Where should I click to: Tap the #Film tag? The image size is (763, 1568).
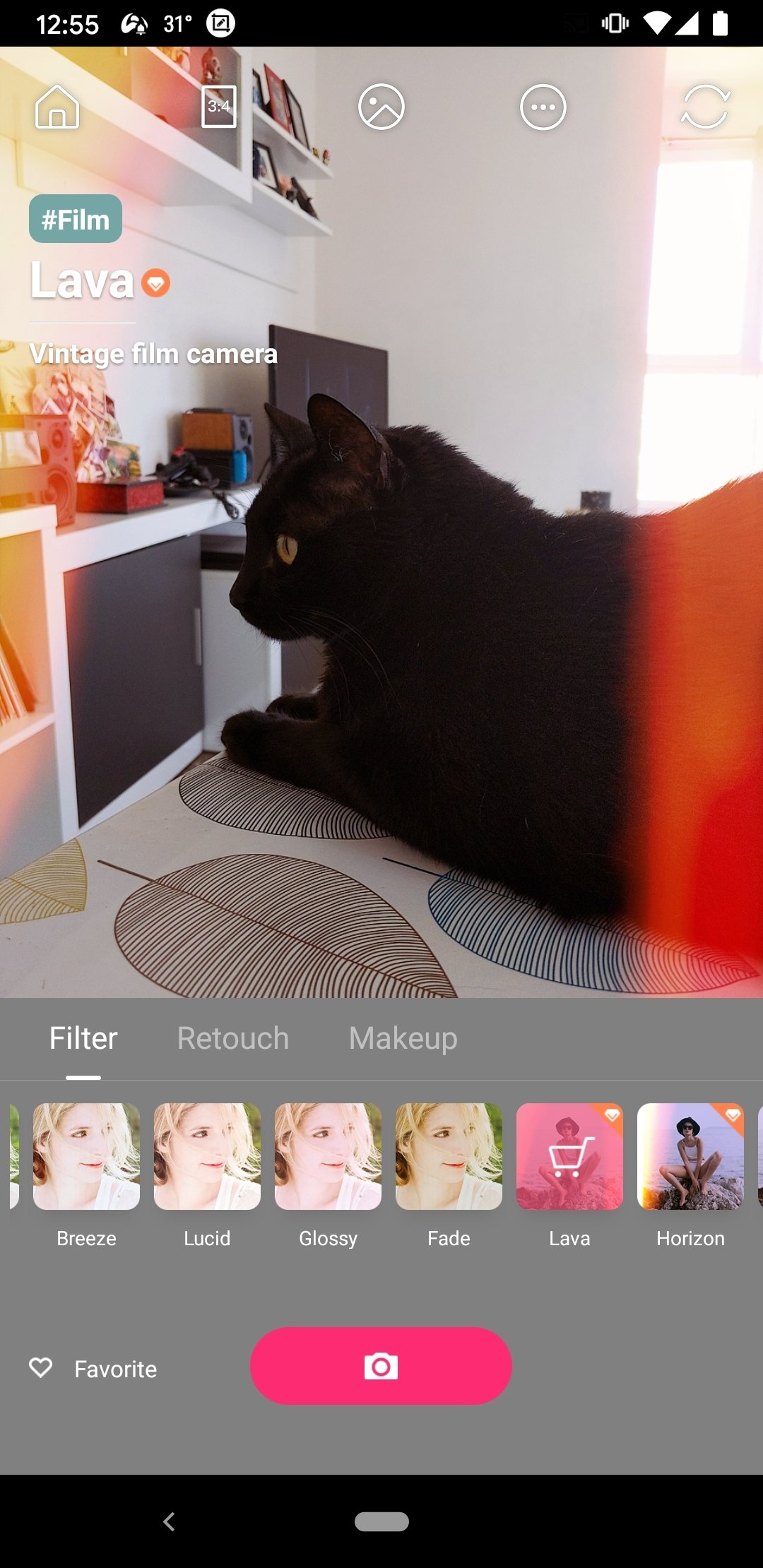(x=76, y=219)
